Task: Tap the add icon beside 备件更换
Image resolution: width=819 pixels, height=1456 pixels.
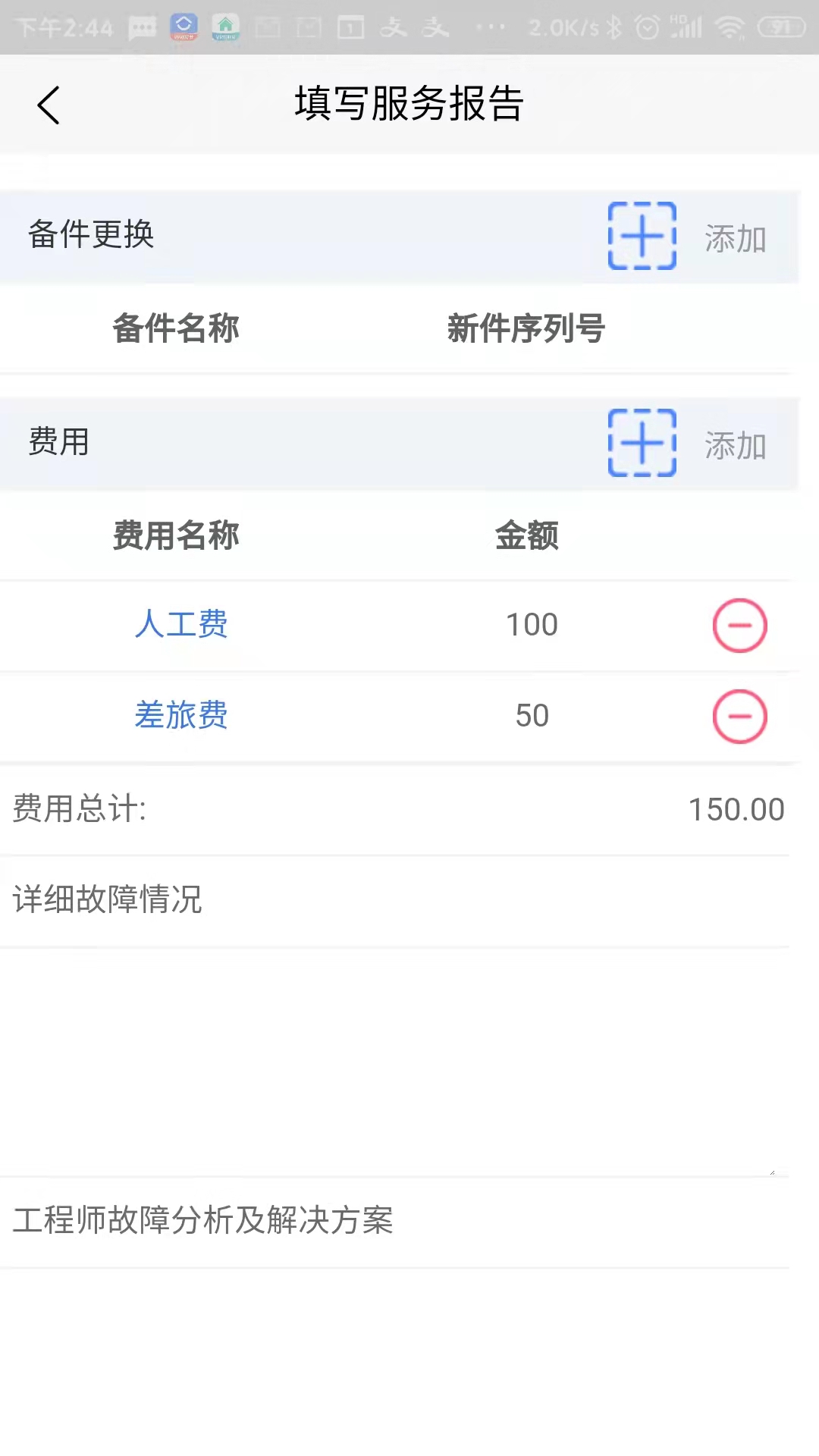Action: 641,237
